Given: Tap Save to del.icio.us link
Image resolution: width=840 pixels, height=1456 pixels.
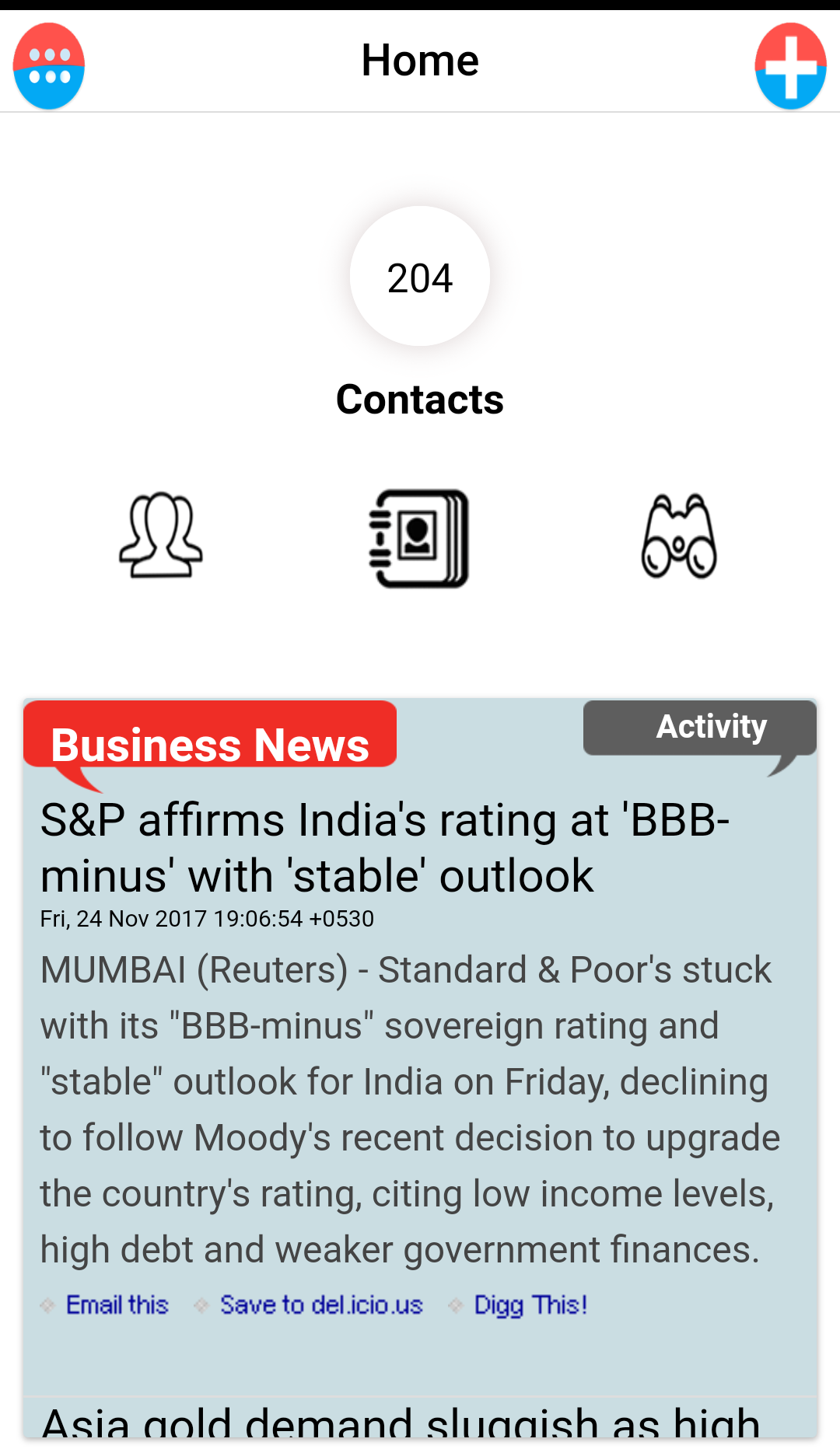Looking at the screenshot, I should (x=320, y=1304).
